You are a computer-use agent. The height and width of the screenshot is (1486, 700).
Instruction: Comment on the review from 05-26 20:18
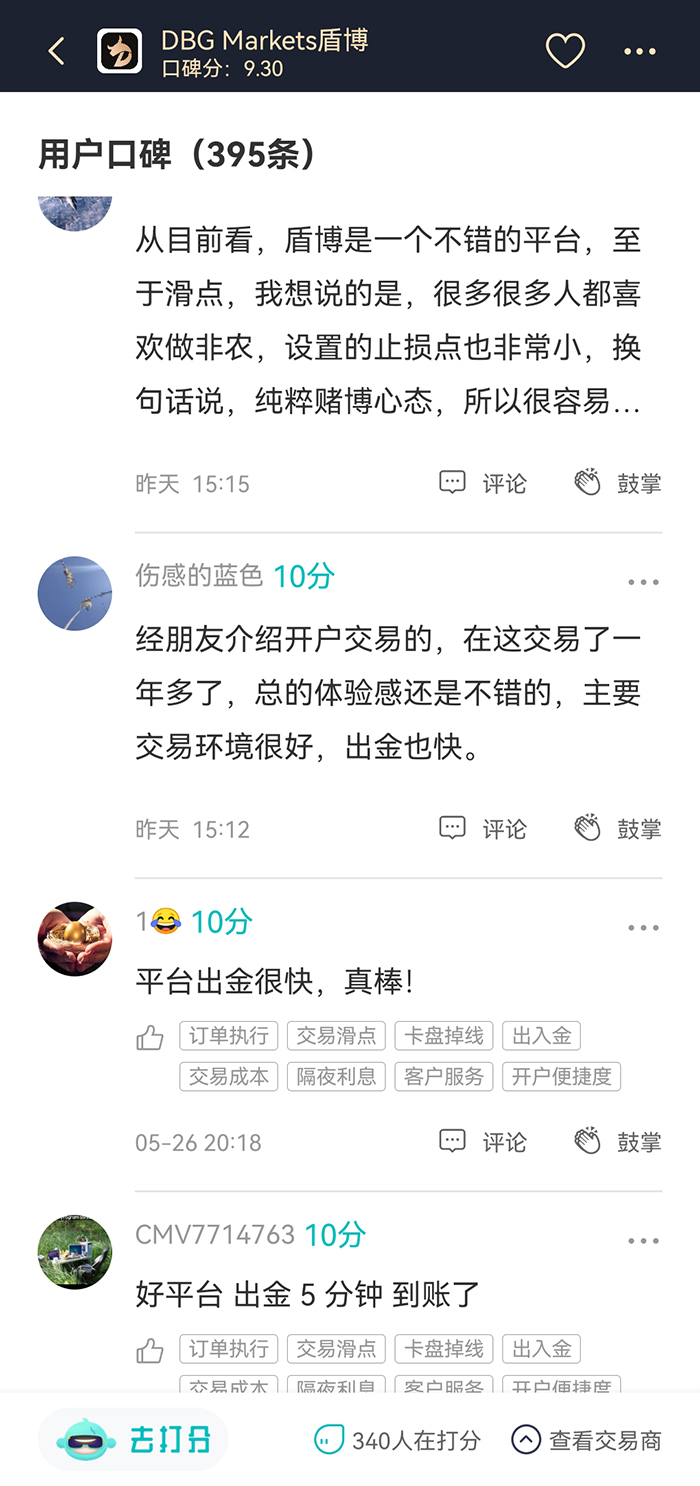pos(484,1141)
